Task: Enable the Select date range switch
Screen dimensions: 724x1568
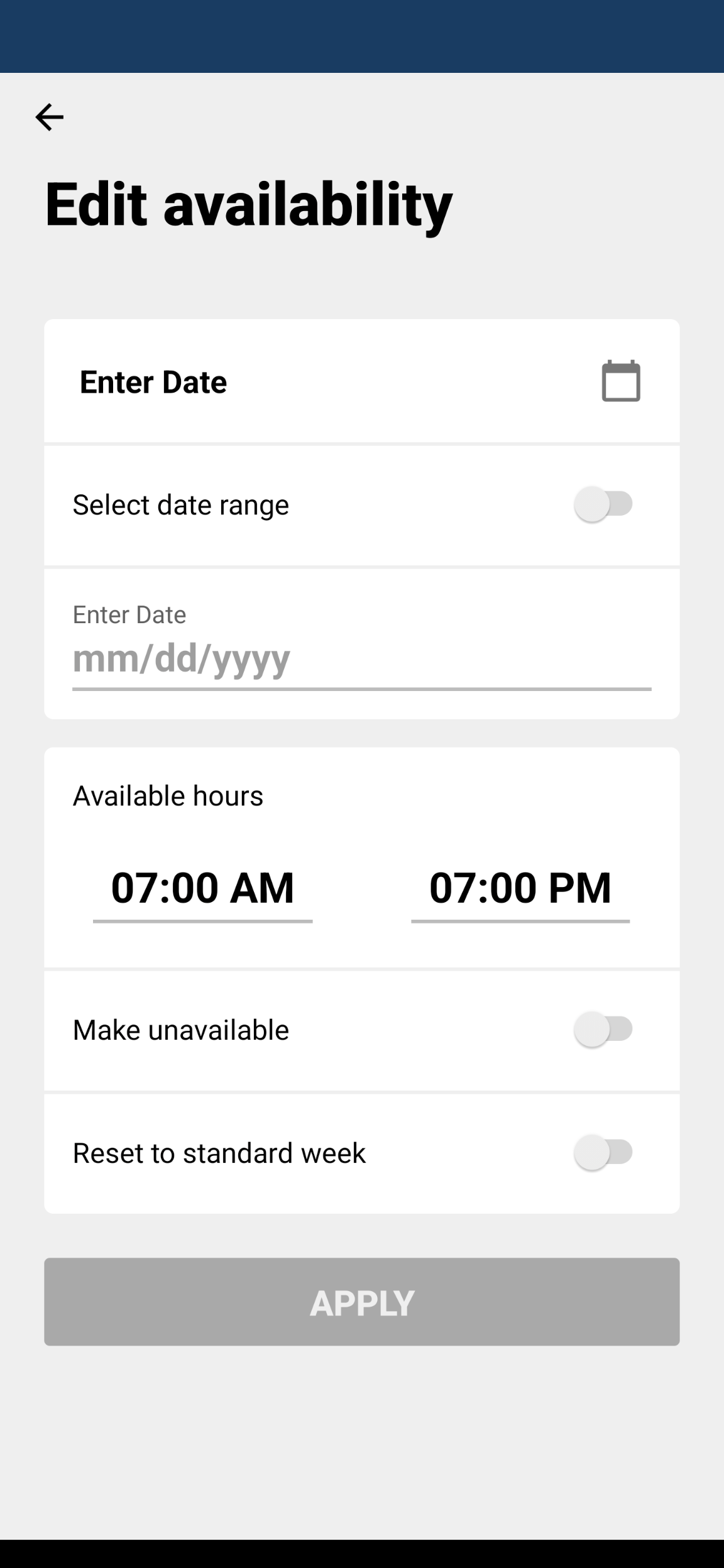Action: (x=603, y=504)
